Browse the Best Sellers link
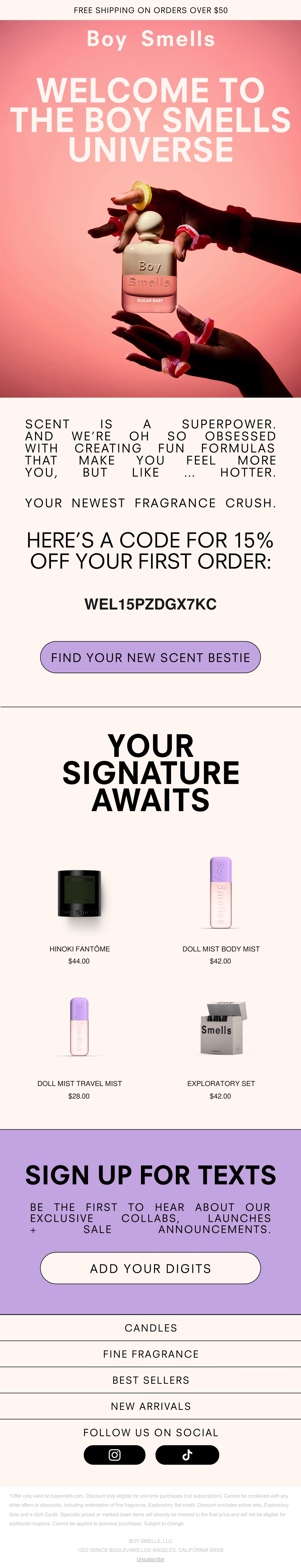Image resolution: width=301 pixels, height=1568 pixels. 150,1380
